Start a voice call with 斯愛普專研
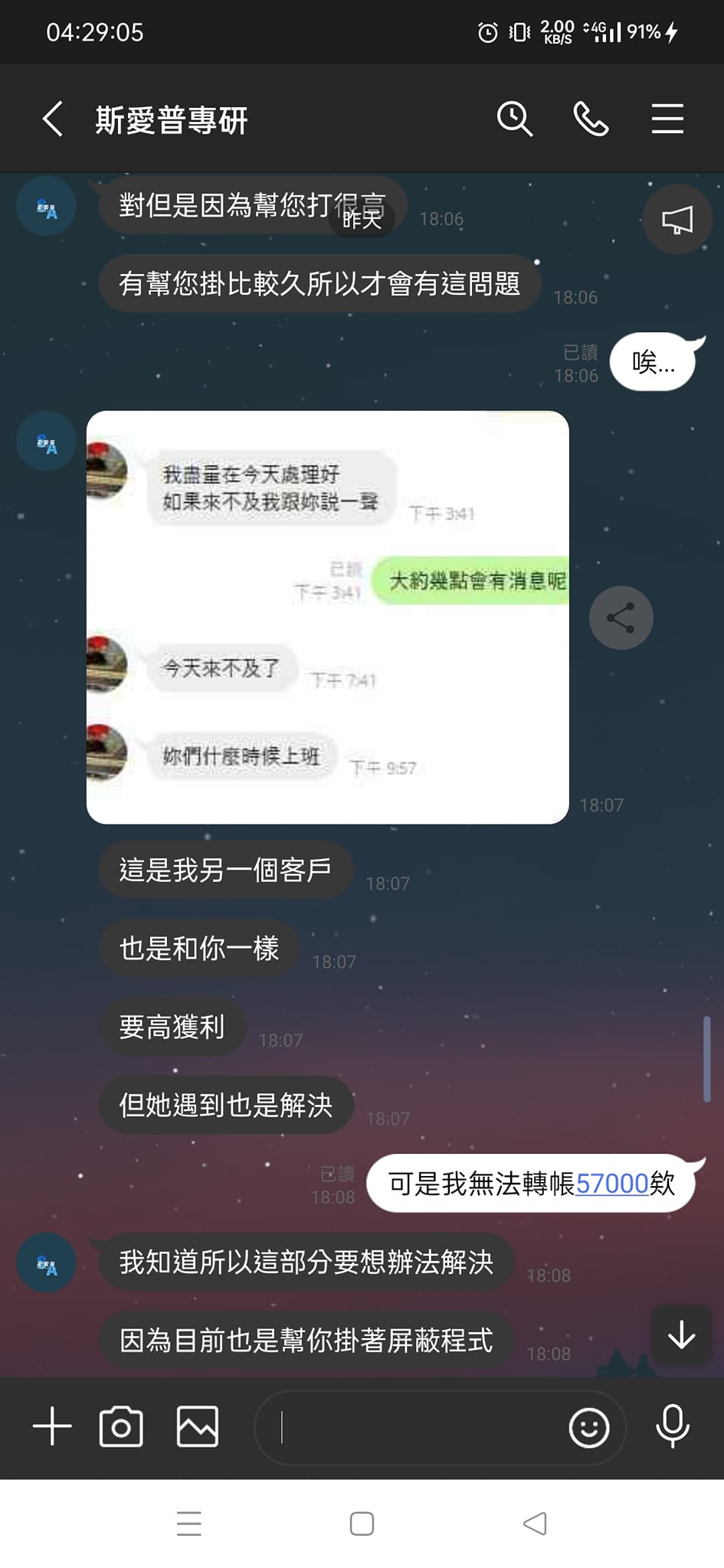The width and height of the screenshot is (724, 1568). pos(591,119)
